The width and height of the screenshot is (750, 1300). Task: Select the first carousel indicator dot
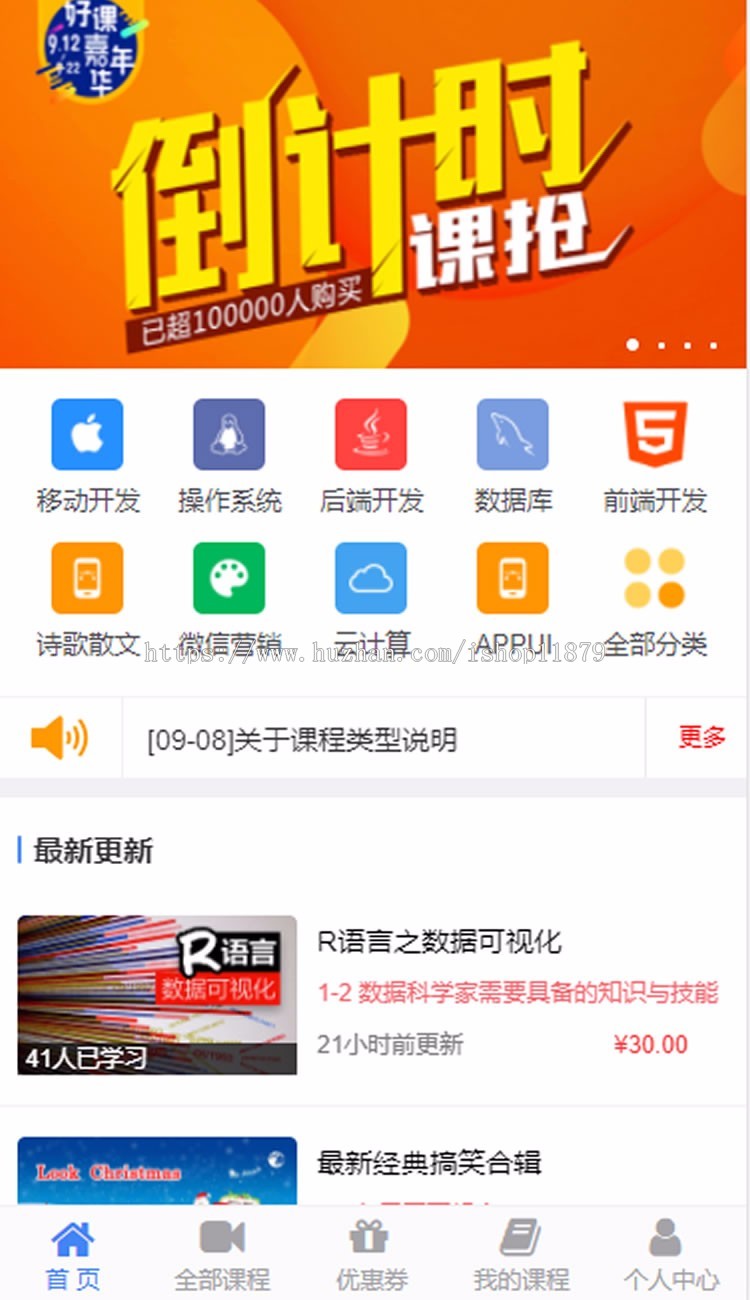click(633, 345)
